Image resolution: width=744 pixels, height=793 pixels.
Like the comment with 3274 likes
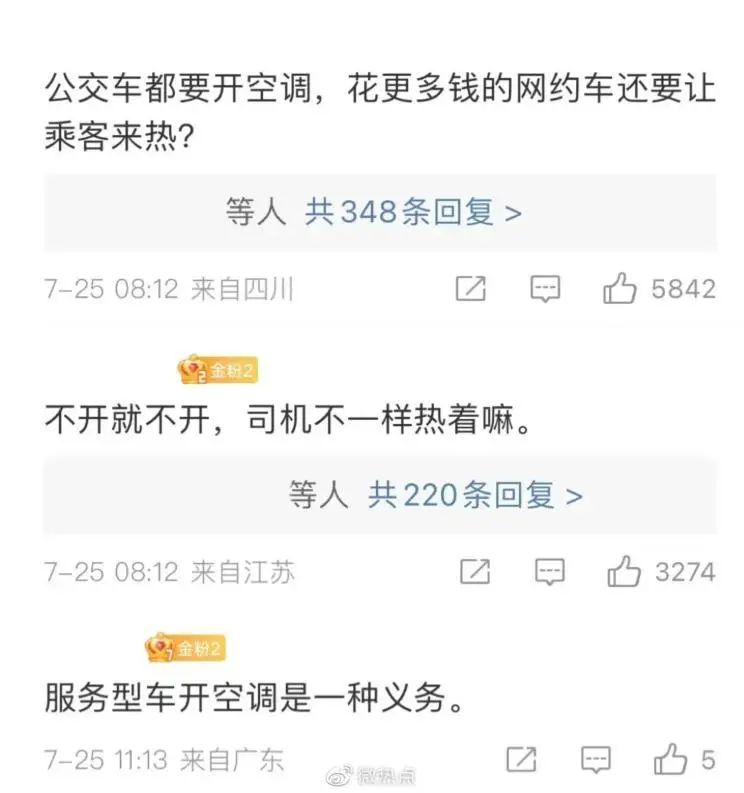pos(624,572)
